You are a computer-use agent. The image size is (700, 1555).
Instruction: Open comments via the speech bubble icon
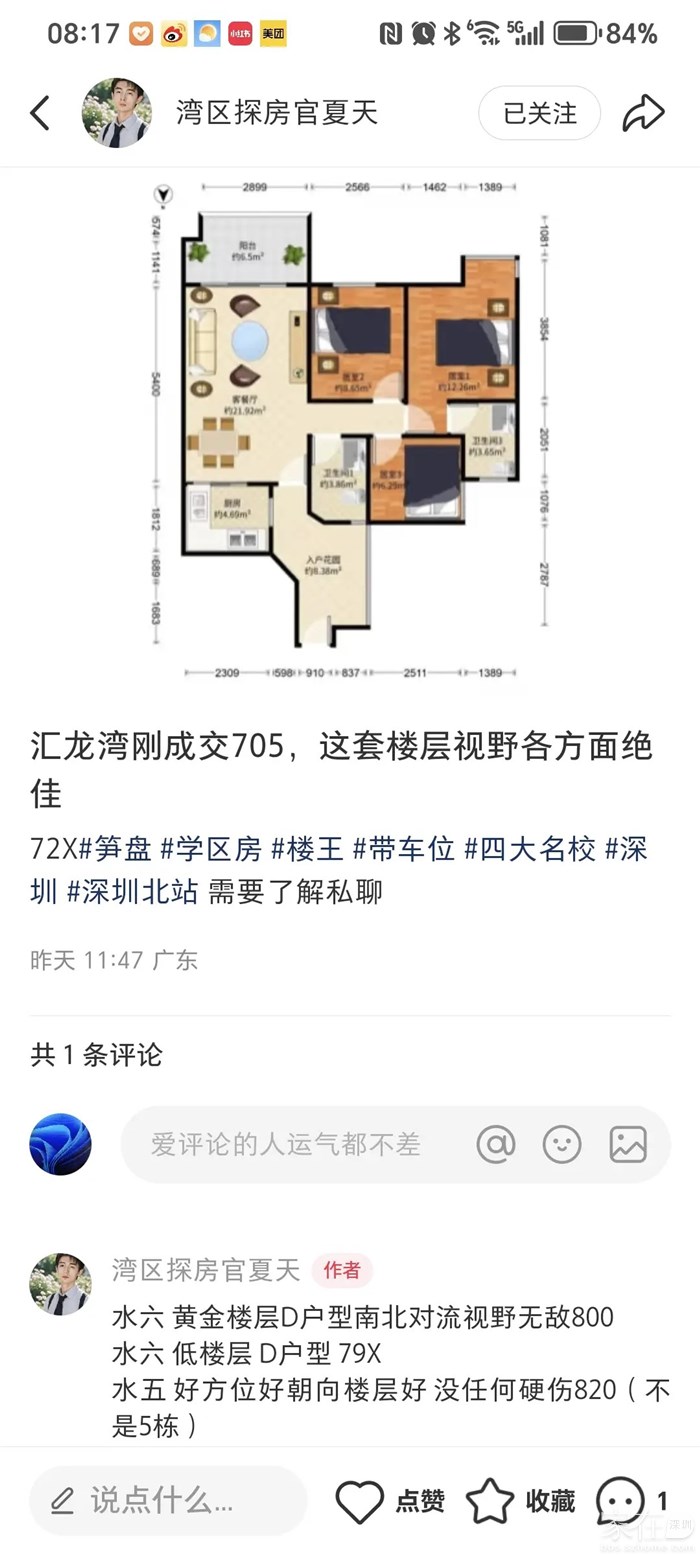point(622,1500)
